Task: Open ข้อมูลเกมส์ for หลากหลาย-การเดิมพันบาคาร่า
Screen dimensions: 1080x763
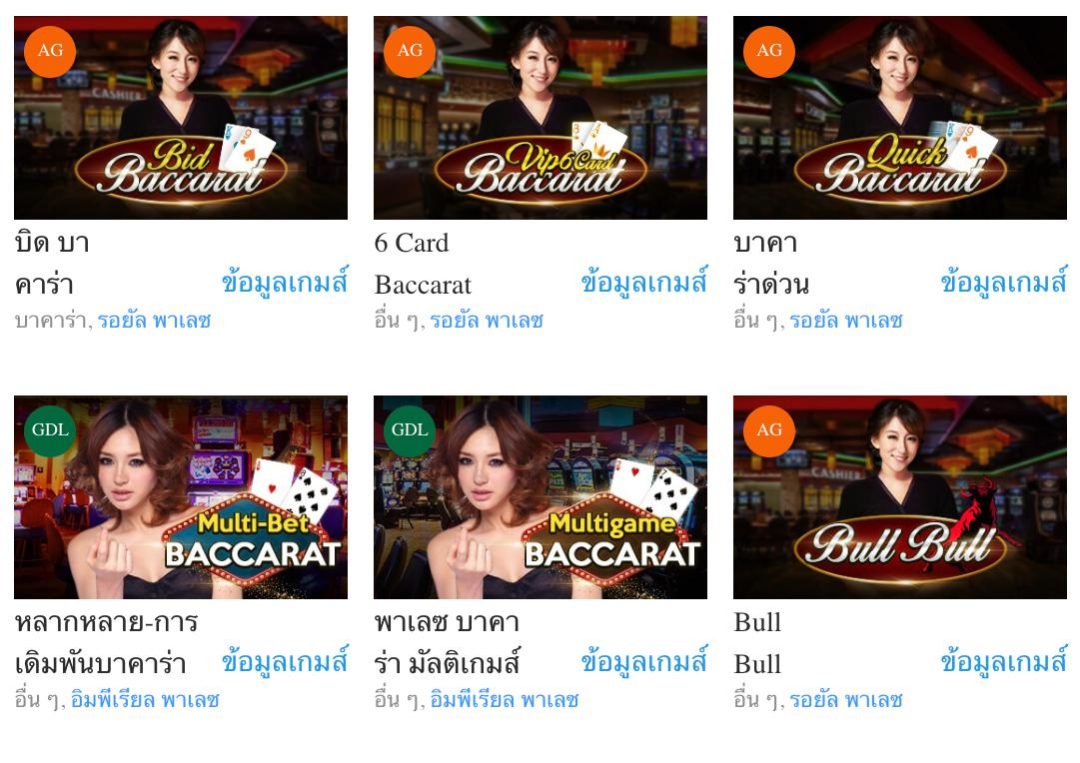Action: [284, 662]
